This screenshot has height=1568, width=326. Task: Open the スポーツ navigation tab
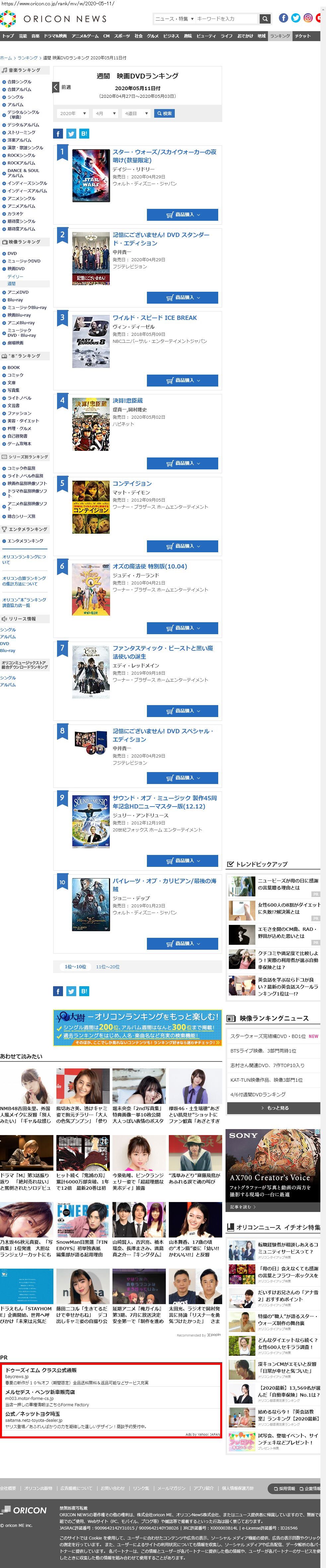coord(122,36)
